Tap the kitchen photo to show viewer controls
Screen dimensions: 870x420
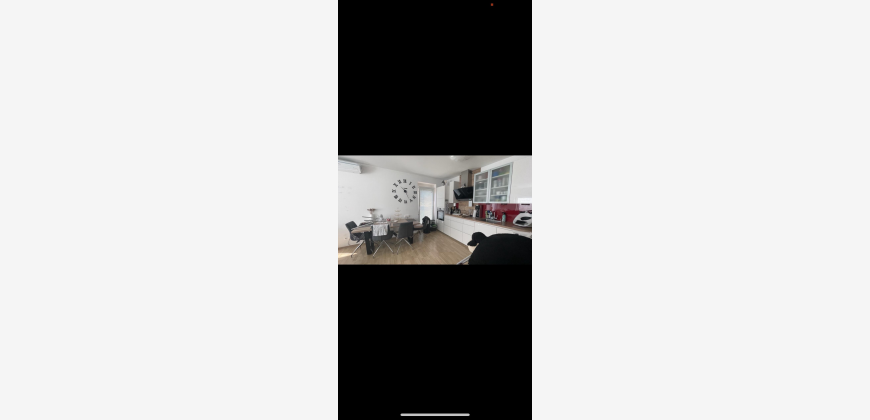435,210
